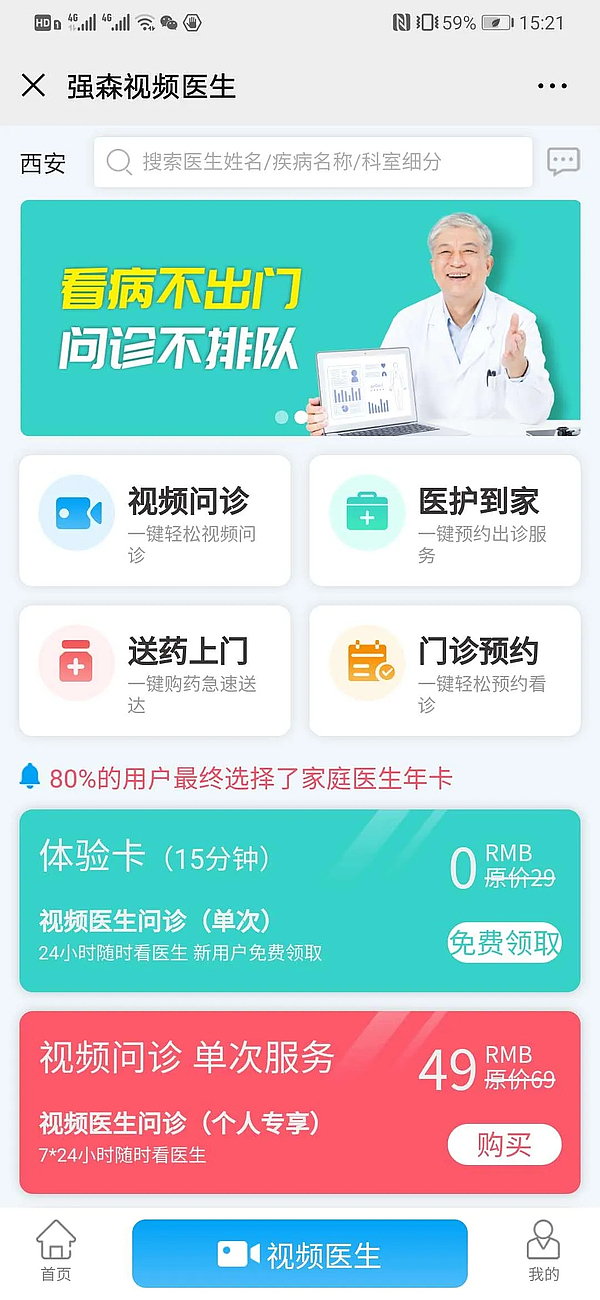Switch to the 首页 tab
Viewport: 600px width, 1300px height.
[x=56, y=1252]
